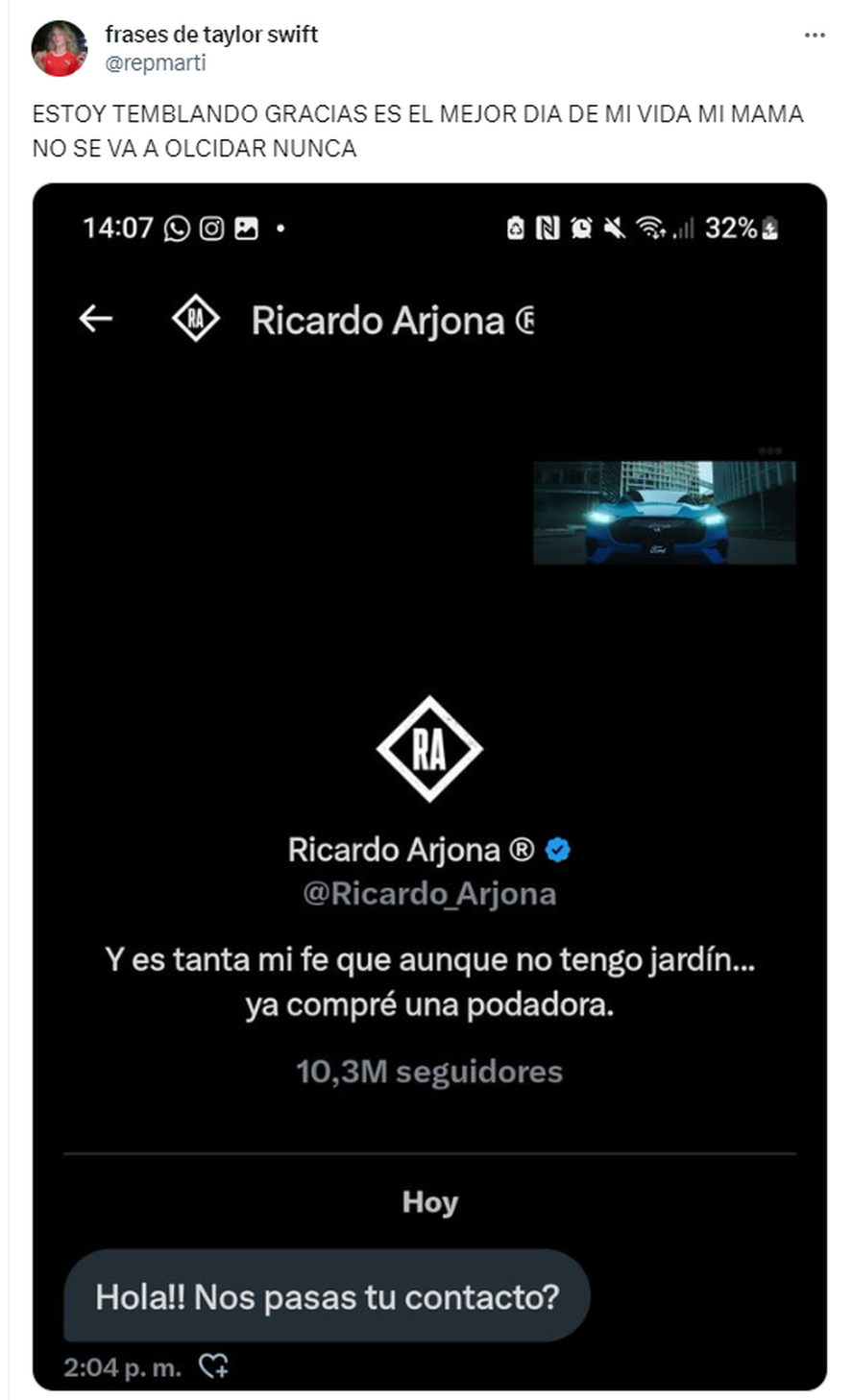This screenshot has width=852, height=1400.
Task: Open the tweet's overflow menu
Action: (815, 36)
